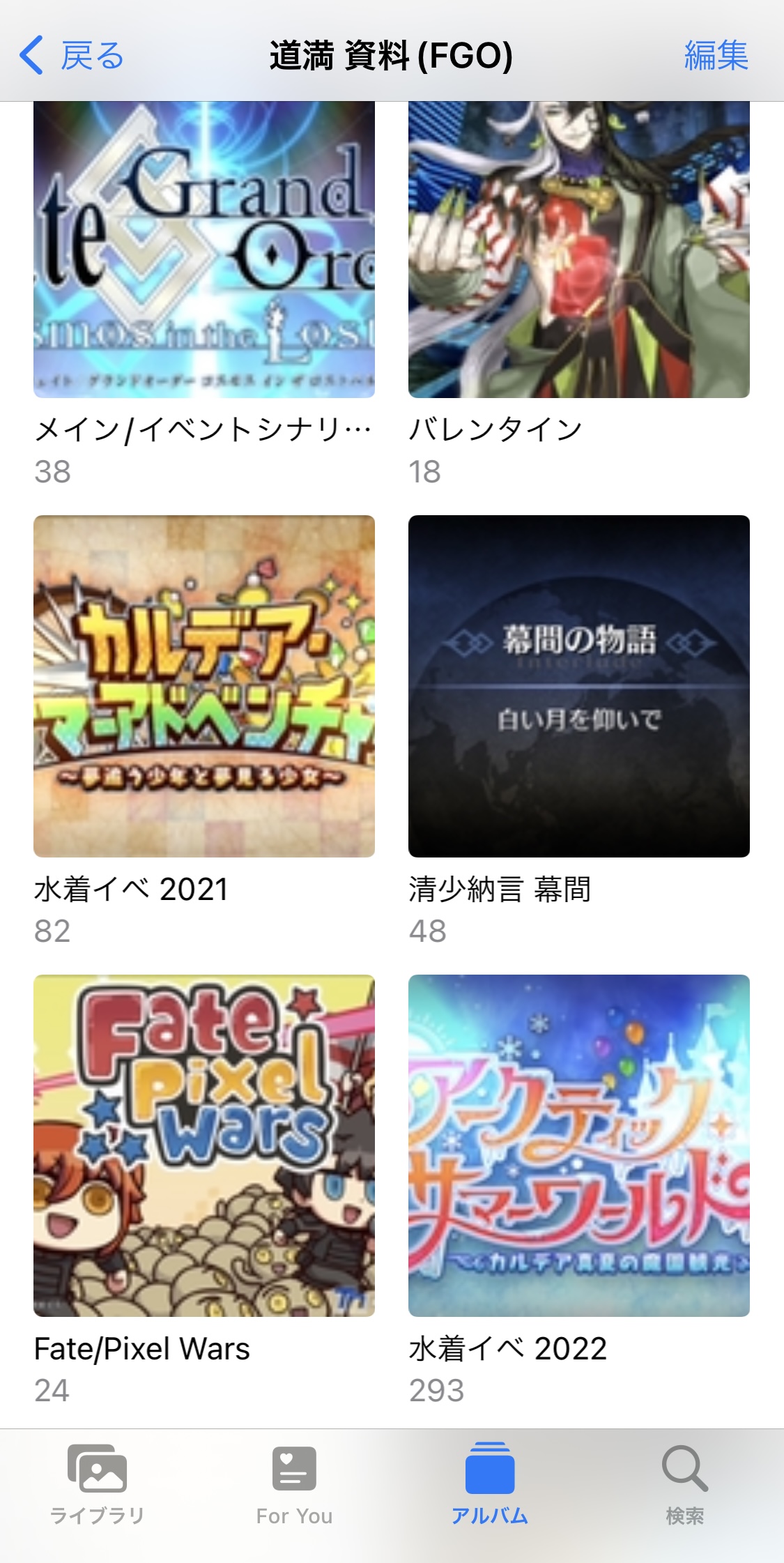Open the 水着イベ 2021 album

point(204,686)
